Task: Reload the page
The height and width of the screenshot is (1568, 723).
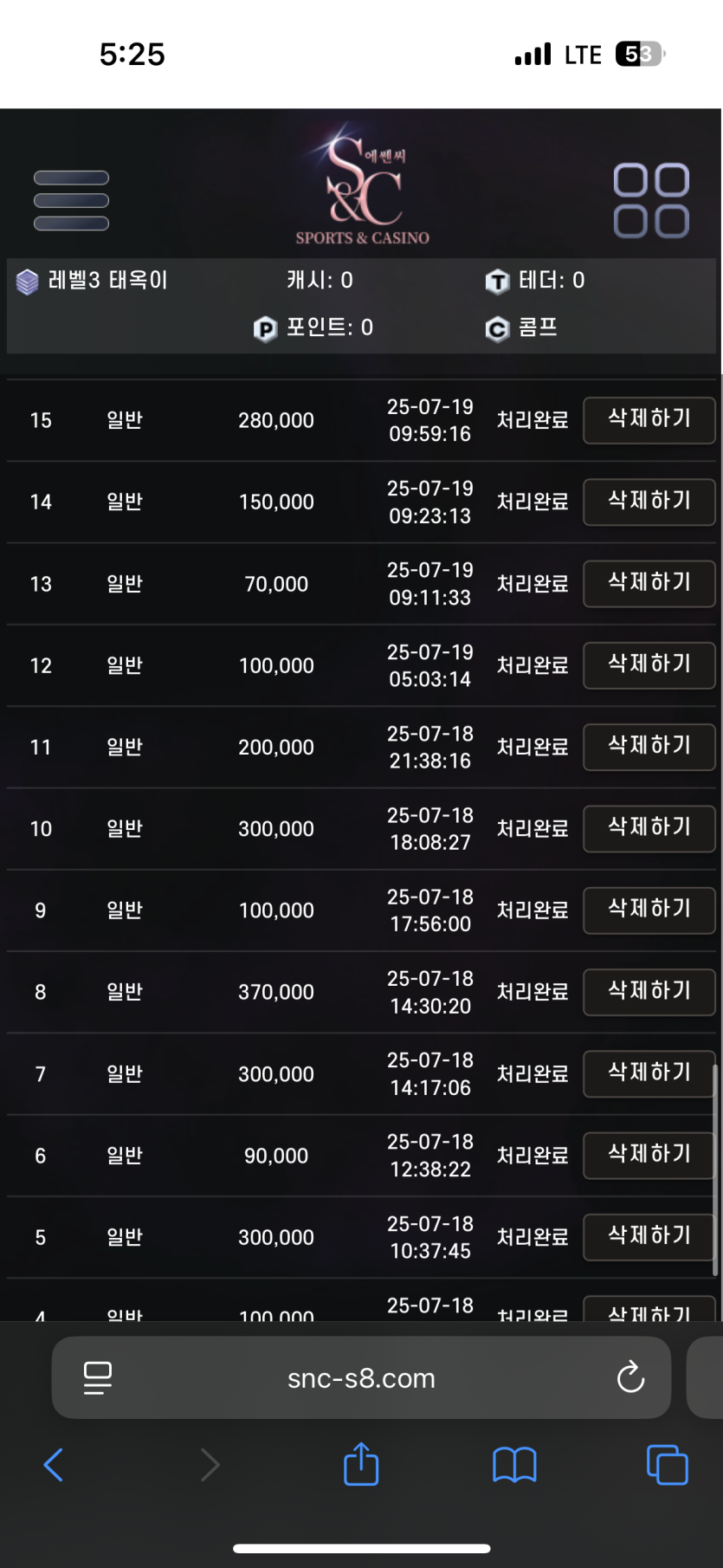Action: [x=630, y=1377]
